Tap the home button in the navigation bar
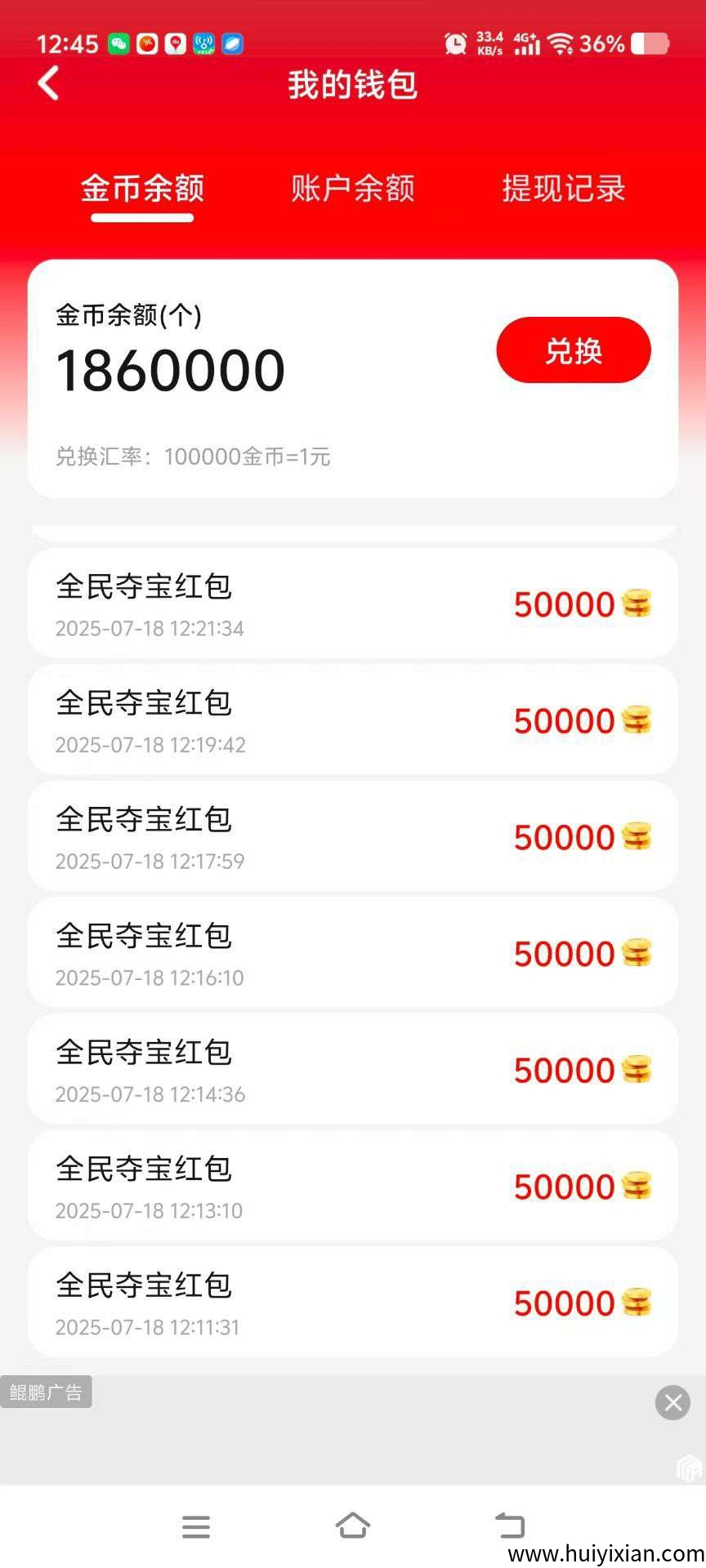Viewport: 706px width, 1568px height. [x=353, y=1526]
